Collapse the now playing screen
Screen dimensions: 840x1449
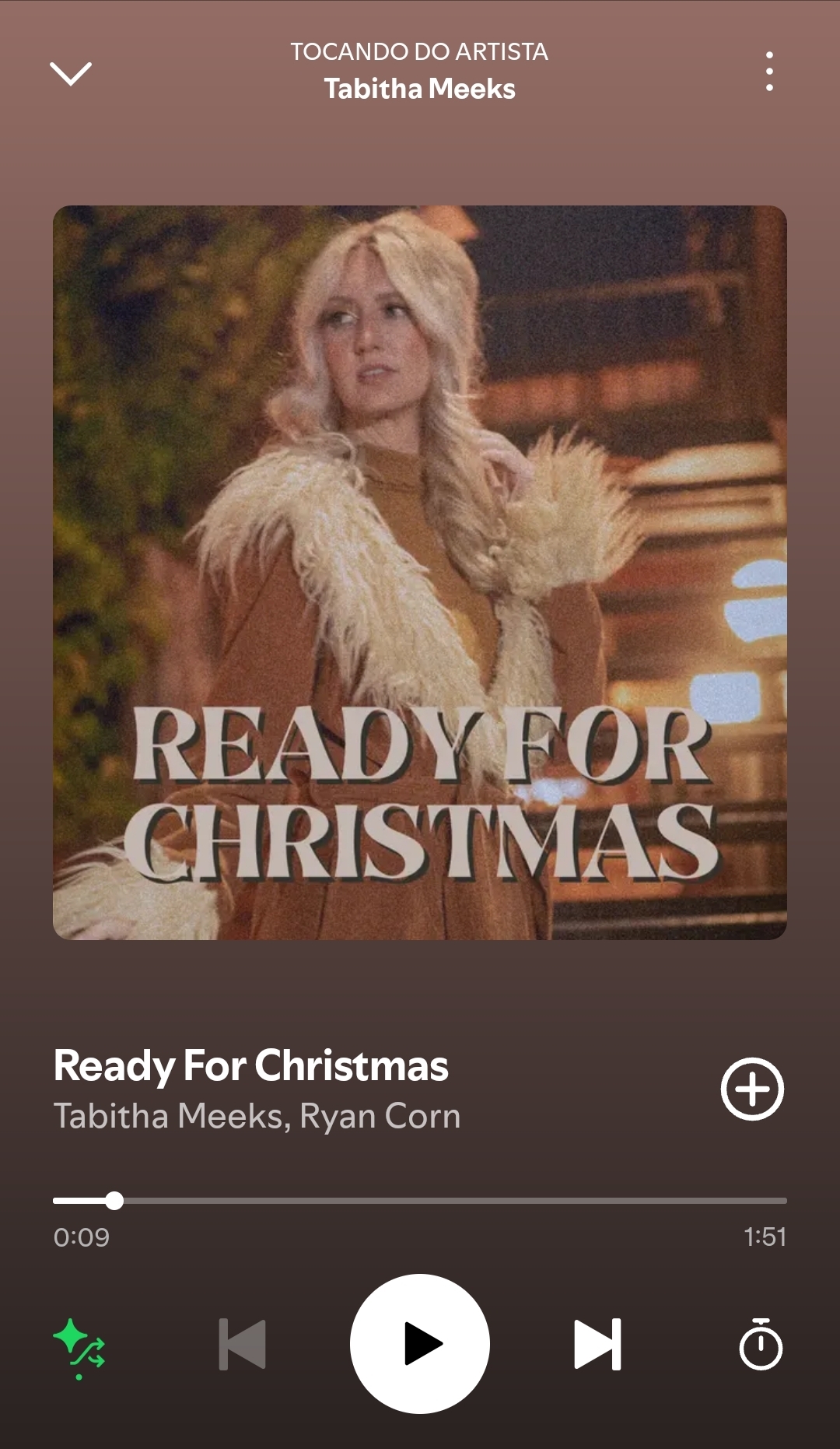(x=71, y=73)
